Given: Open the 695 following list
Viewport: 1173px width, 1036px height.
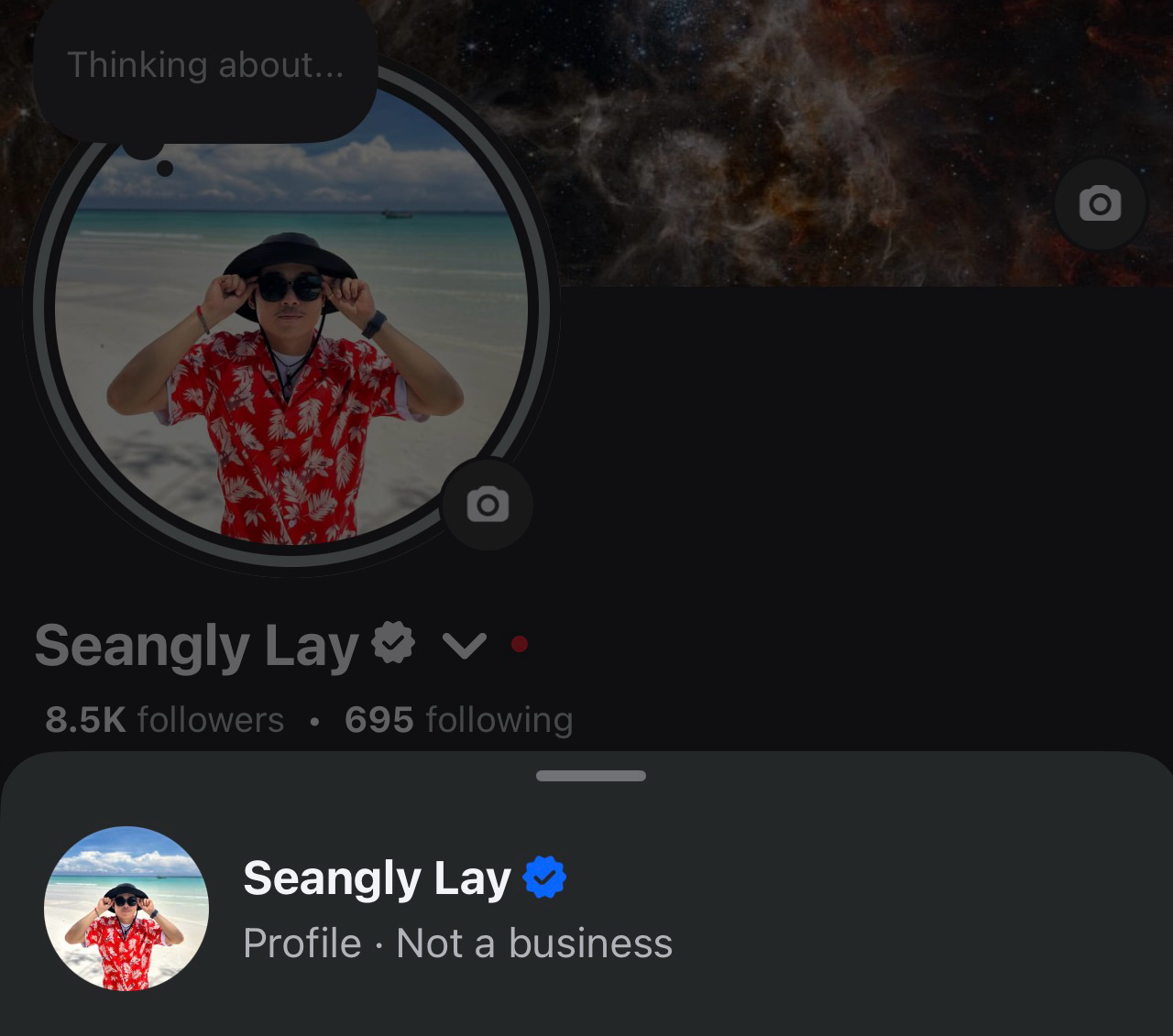Looking at the screenshot, I should [x=458, y=720].
